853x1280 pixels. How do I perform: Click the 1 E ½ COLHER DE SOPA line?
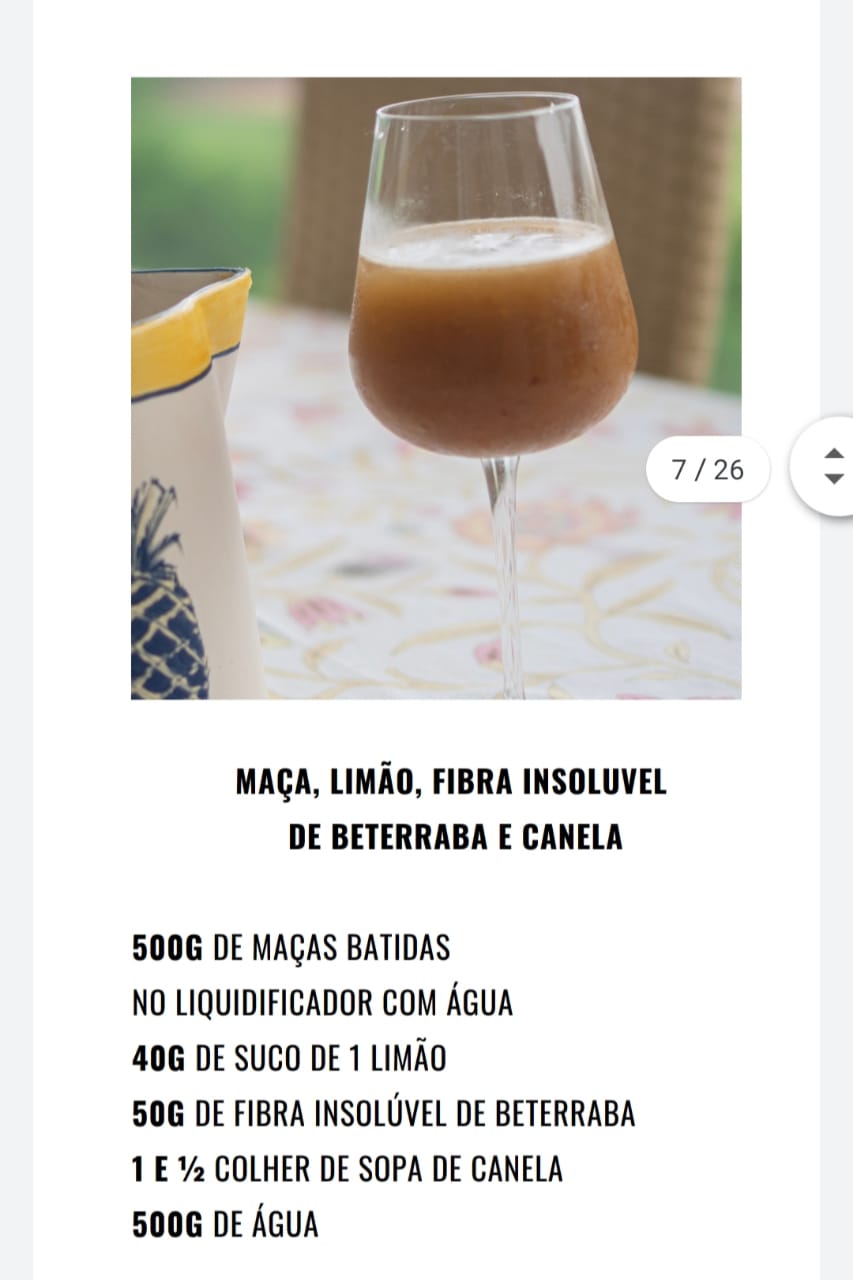point(348,1168)
